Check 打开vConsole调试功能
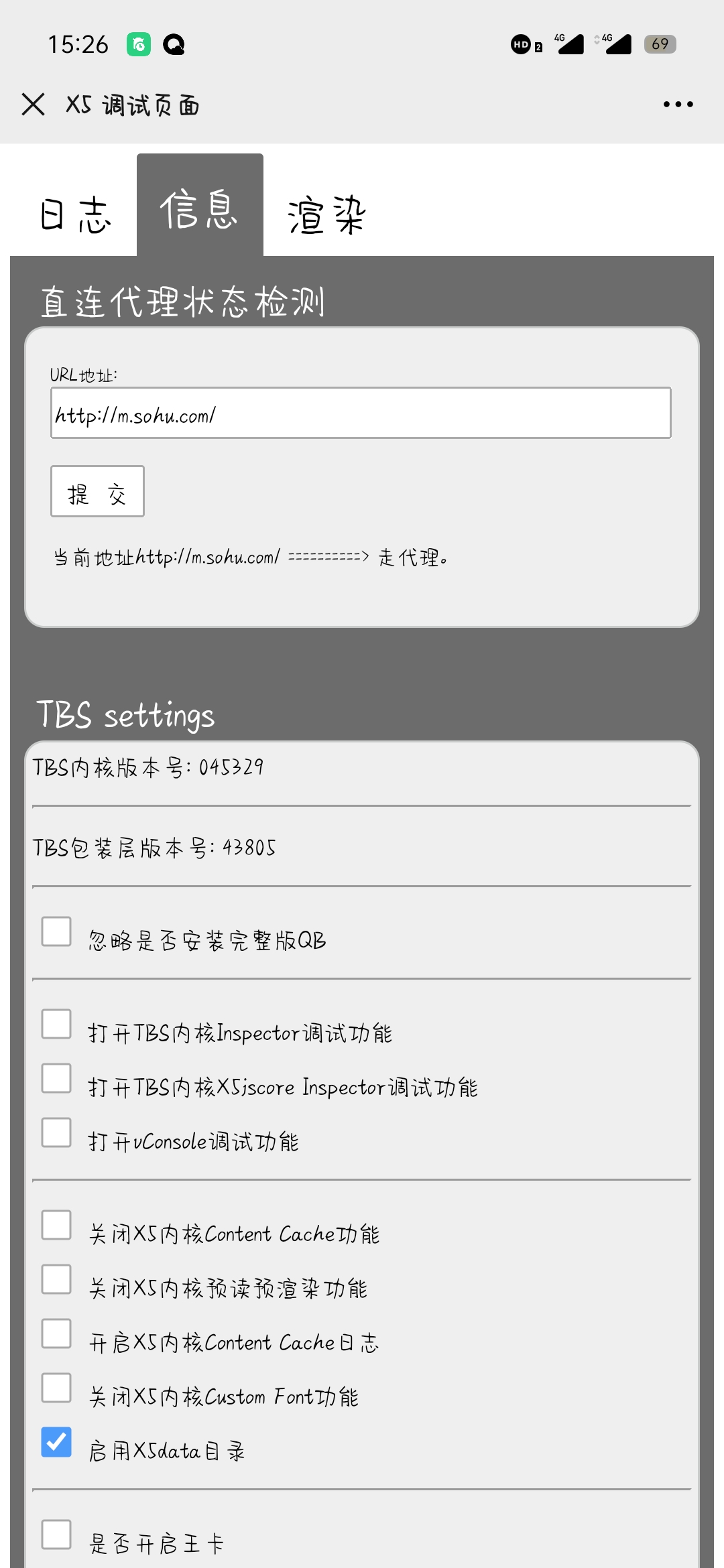The height and width of the screenshot is (1568, 724). pos(56,1132)
